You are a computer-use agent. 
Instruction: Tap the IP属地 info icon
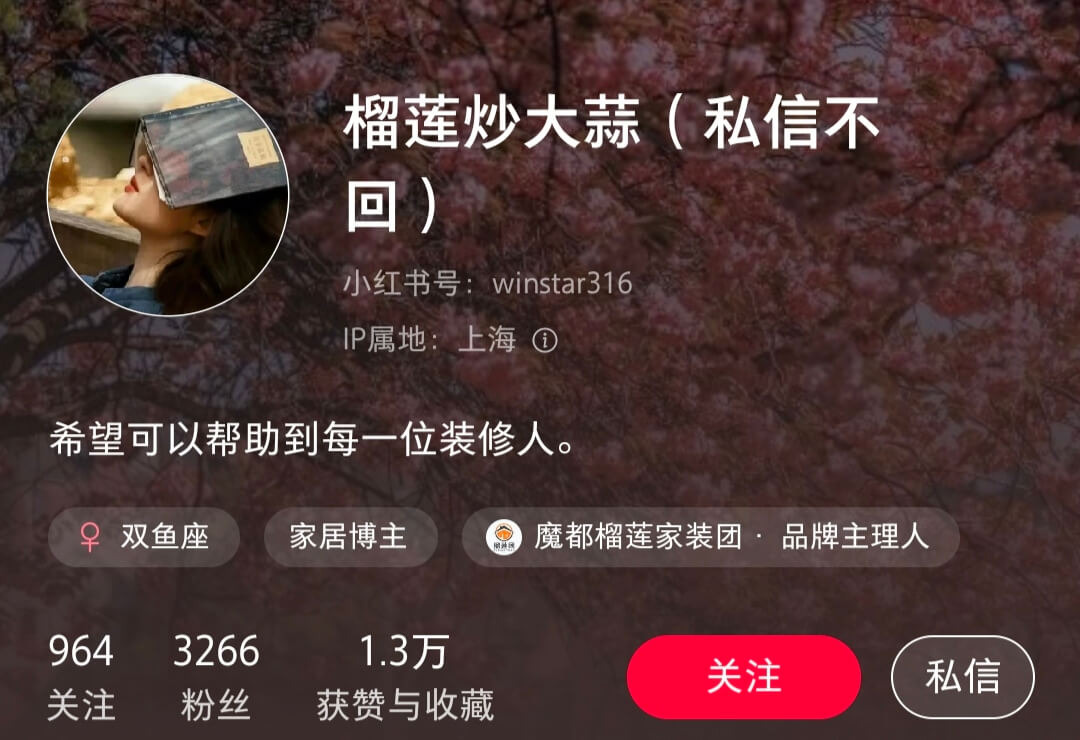545,341
